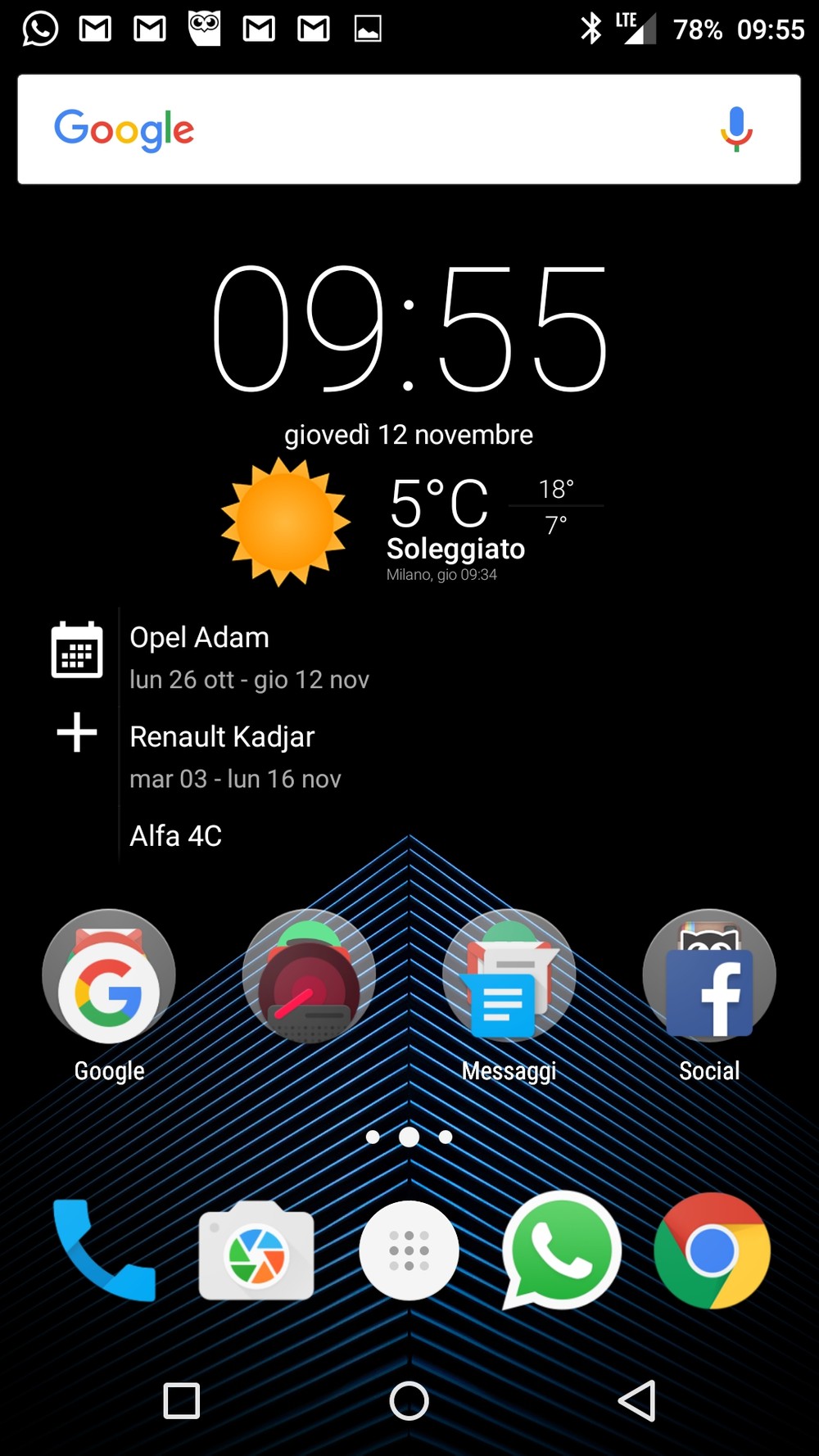
Task: Launch Chrome browser
Action: [x=712, y=1250]
